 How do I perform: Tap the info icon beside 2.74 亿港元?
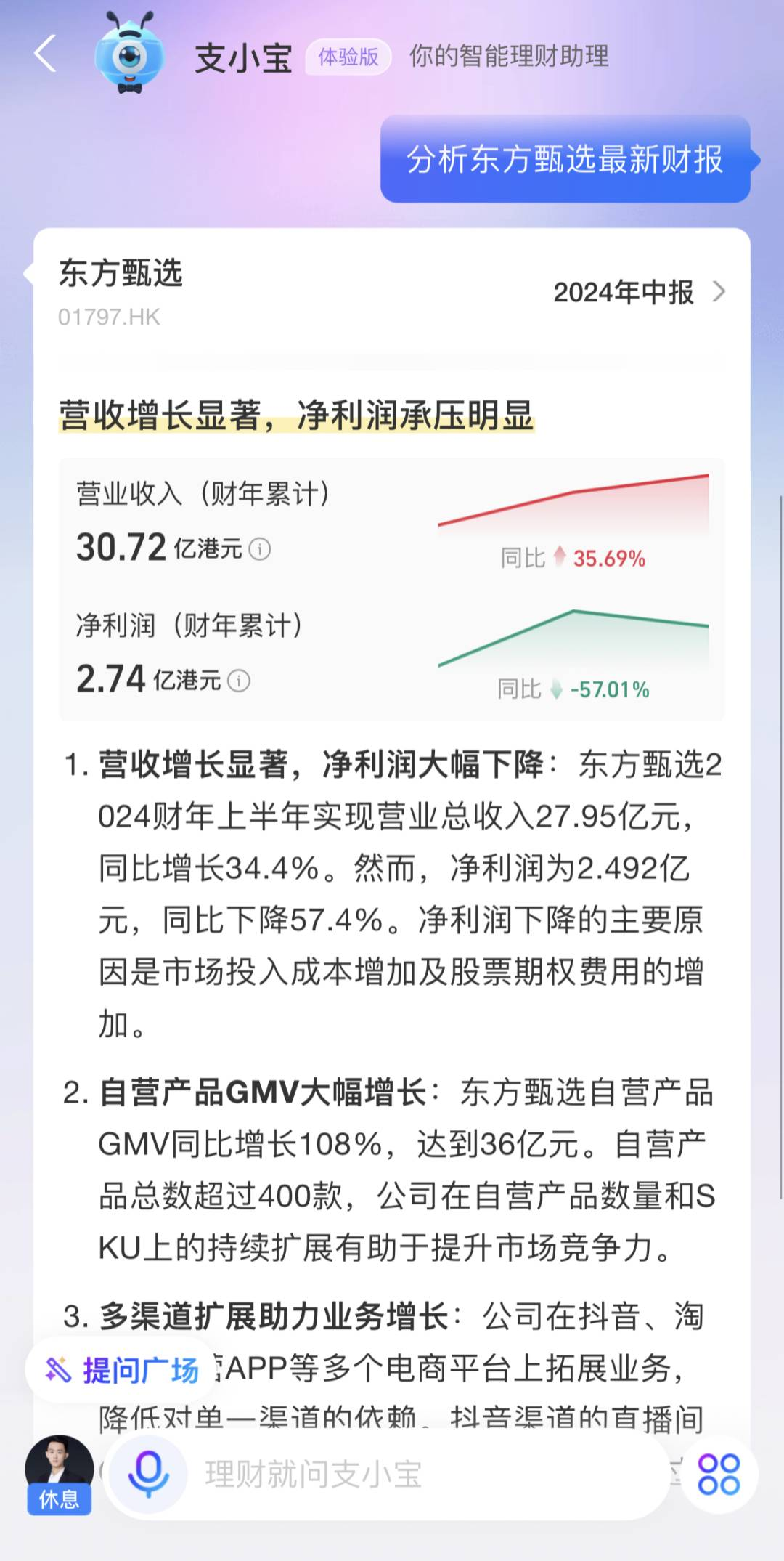point(239,681)
